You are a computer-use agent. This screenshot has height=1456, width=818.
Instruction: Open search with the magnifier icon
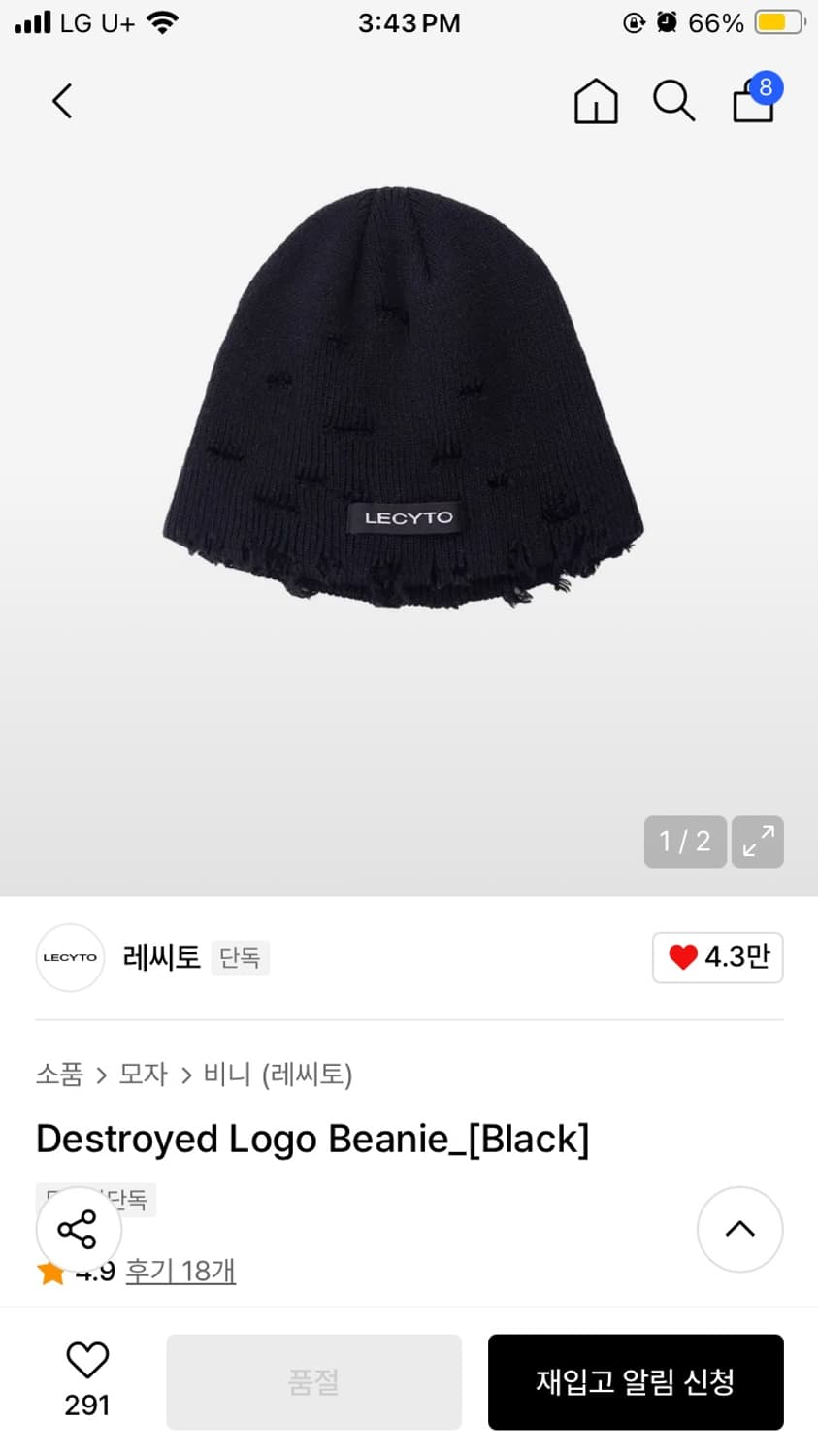673,101
